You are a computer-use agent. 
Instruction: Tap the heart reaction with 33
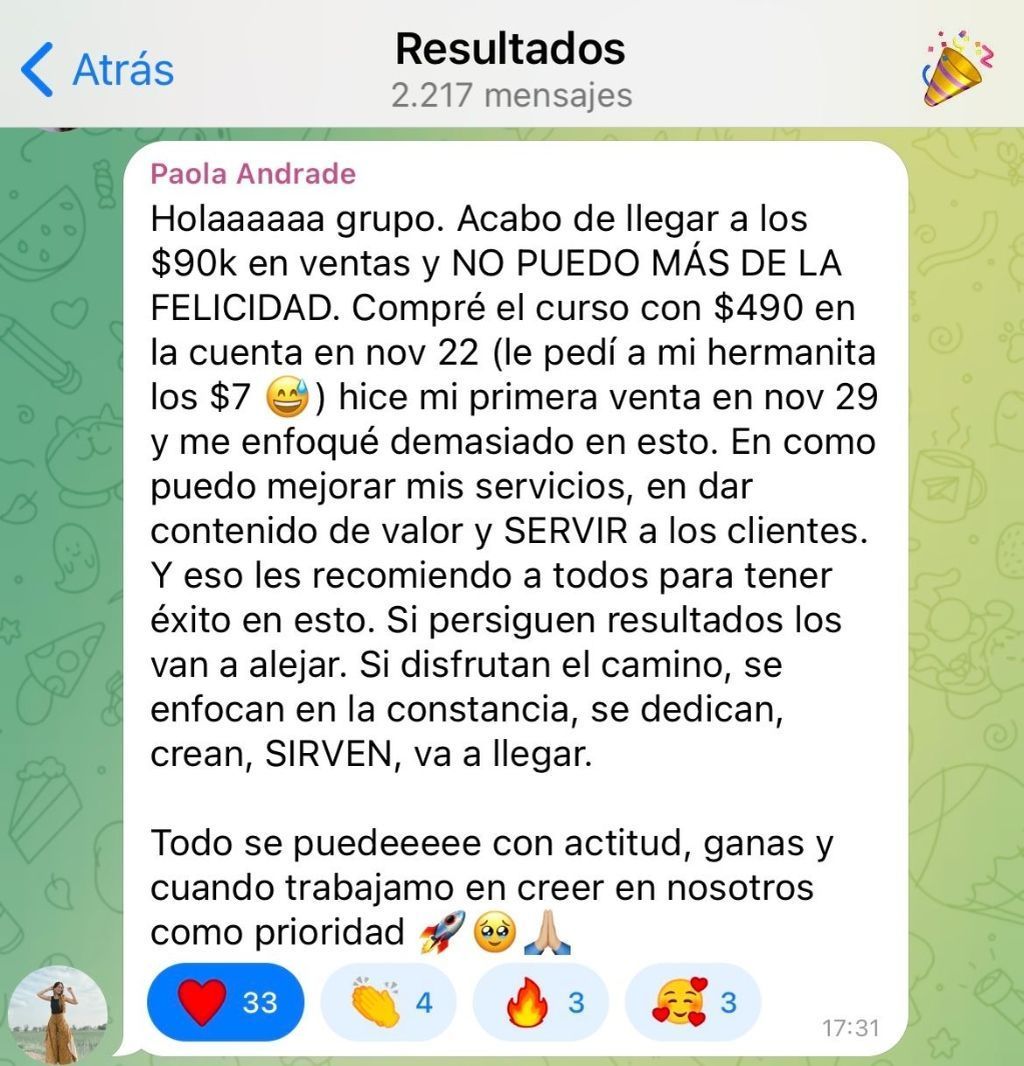(x=225, y=1001)
